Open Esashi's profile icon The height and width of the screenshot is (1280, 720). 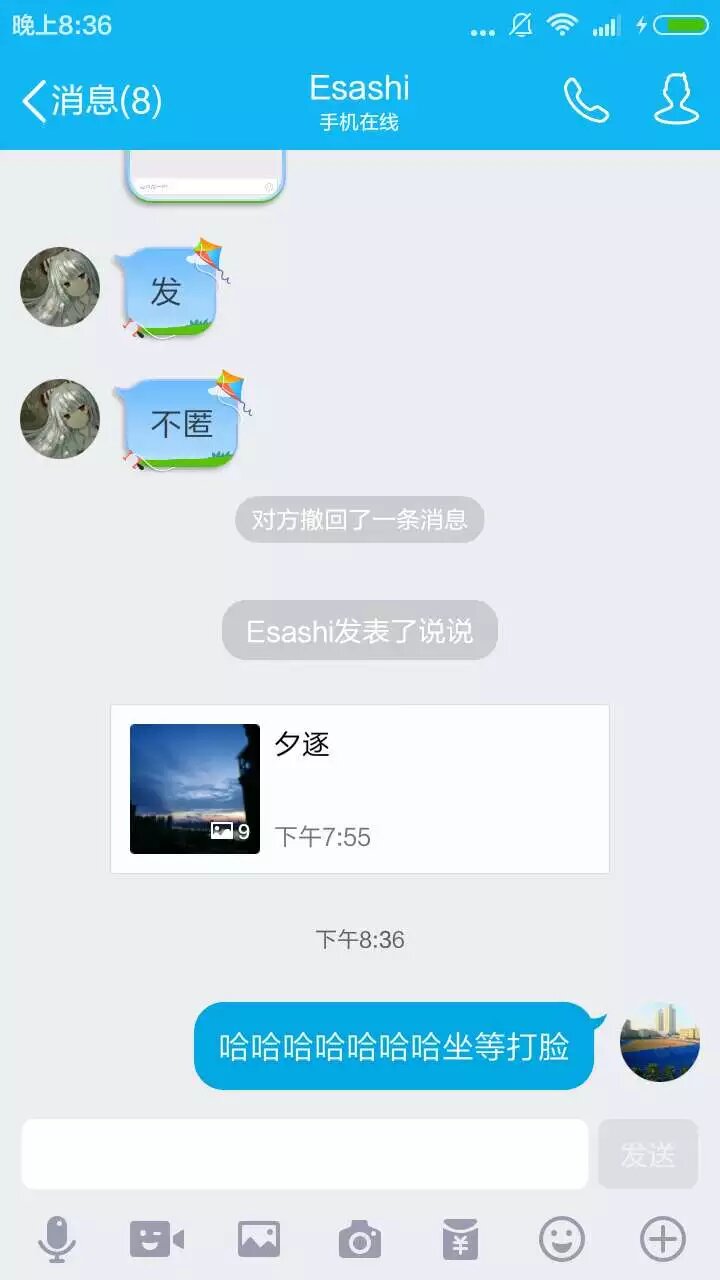[x=676, y=100]
